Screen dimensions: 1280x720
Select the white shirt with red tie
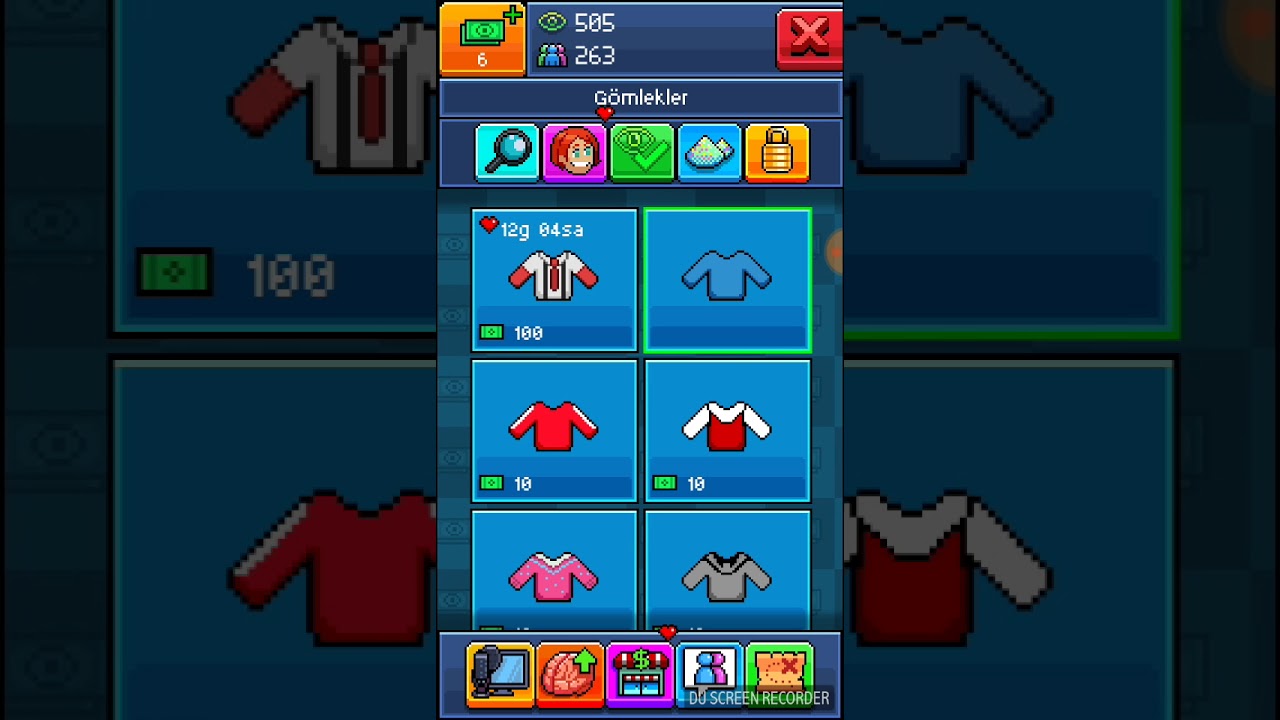(554, 280)
